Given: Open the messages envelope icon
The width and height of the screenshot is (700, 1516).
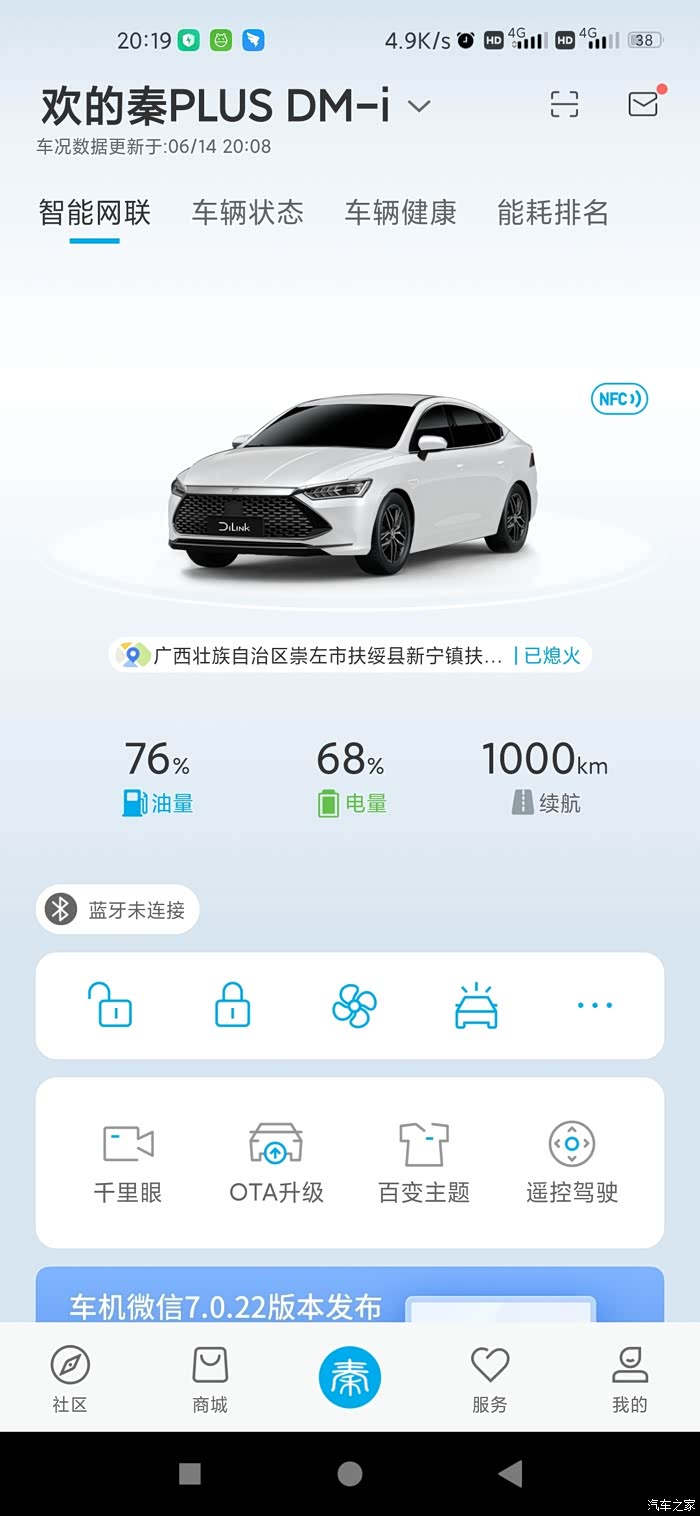Looking at the screenshot, I should 643,104.
